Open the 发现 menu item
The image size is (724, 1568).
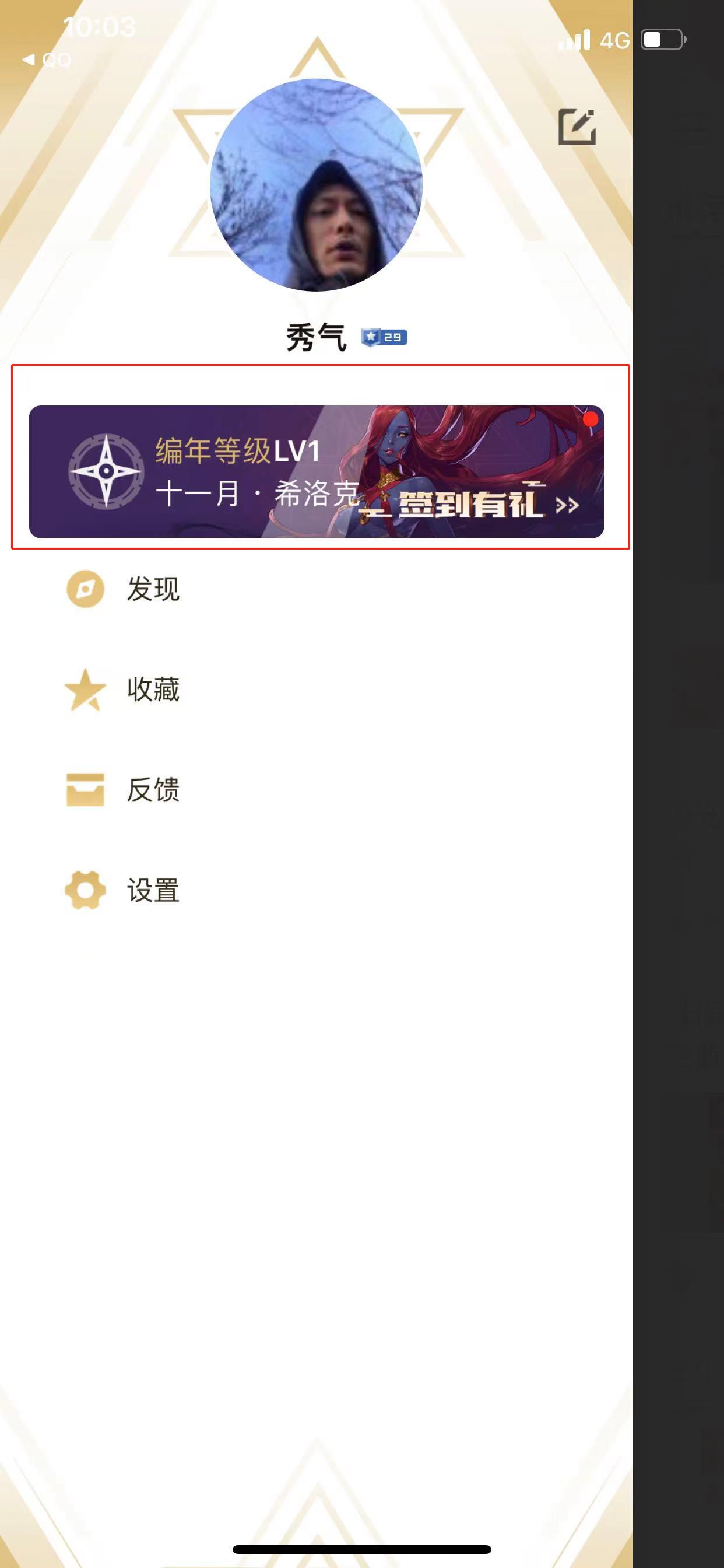pyautogui.click(x=153, y=589)
